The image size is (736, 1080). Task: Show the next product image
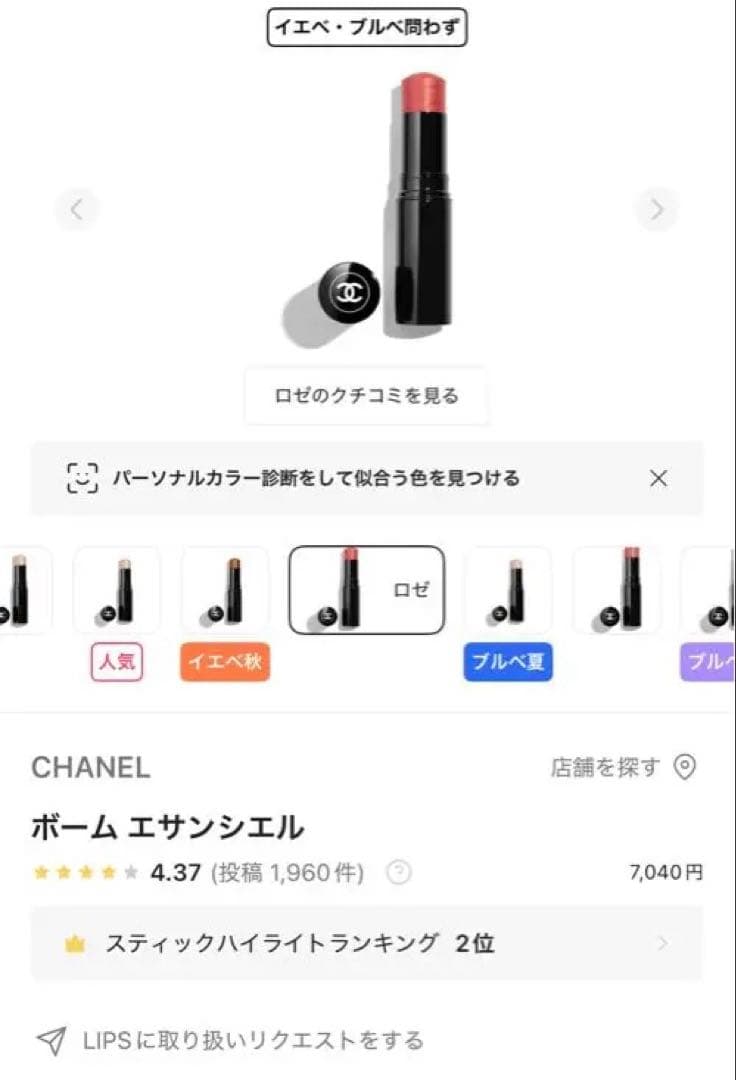[x=656, y=209]
